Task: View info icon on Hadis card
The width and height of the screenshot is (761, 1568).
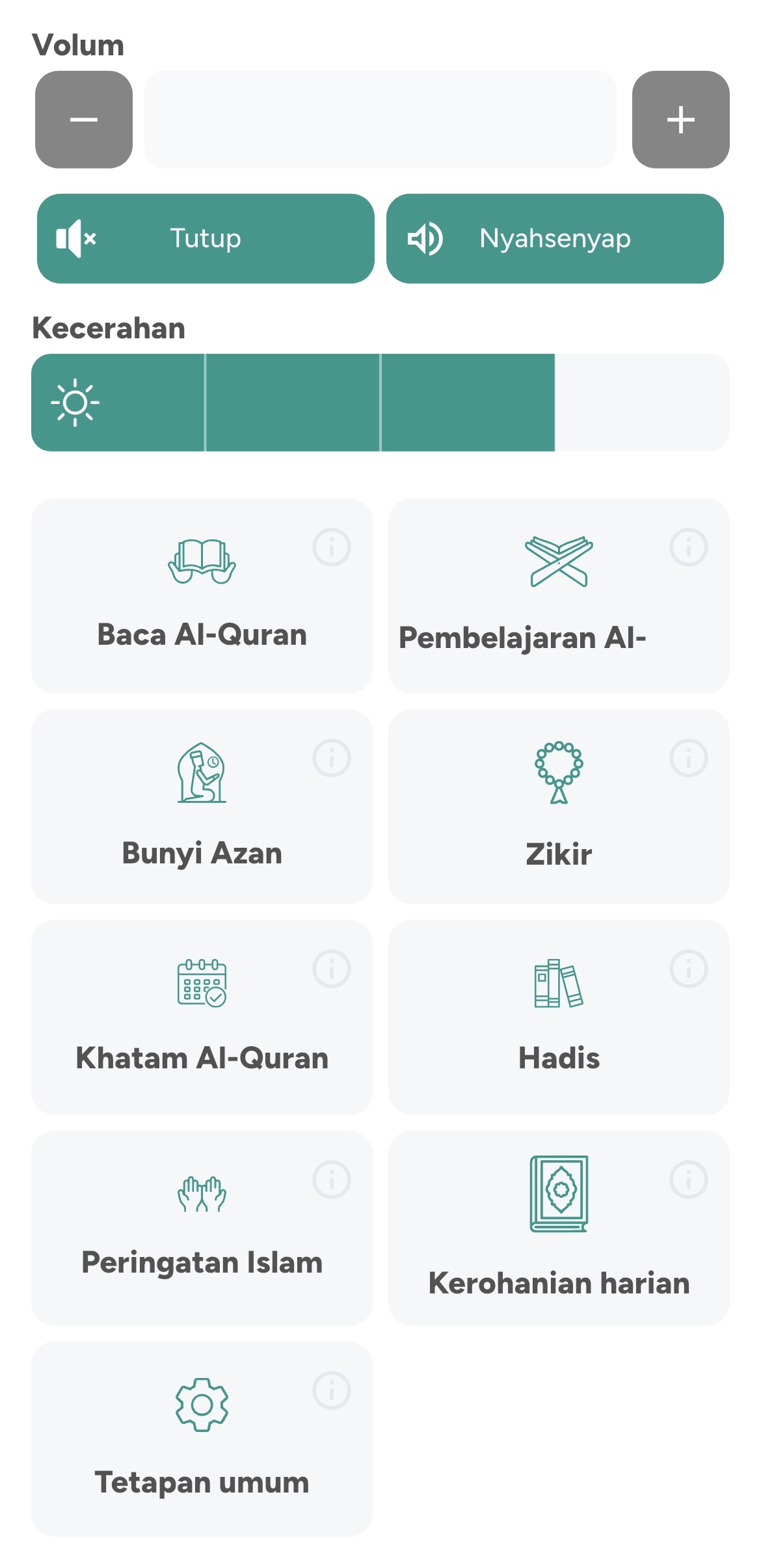Action: [689, 969]
